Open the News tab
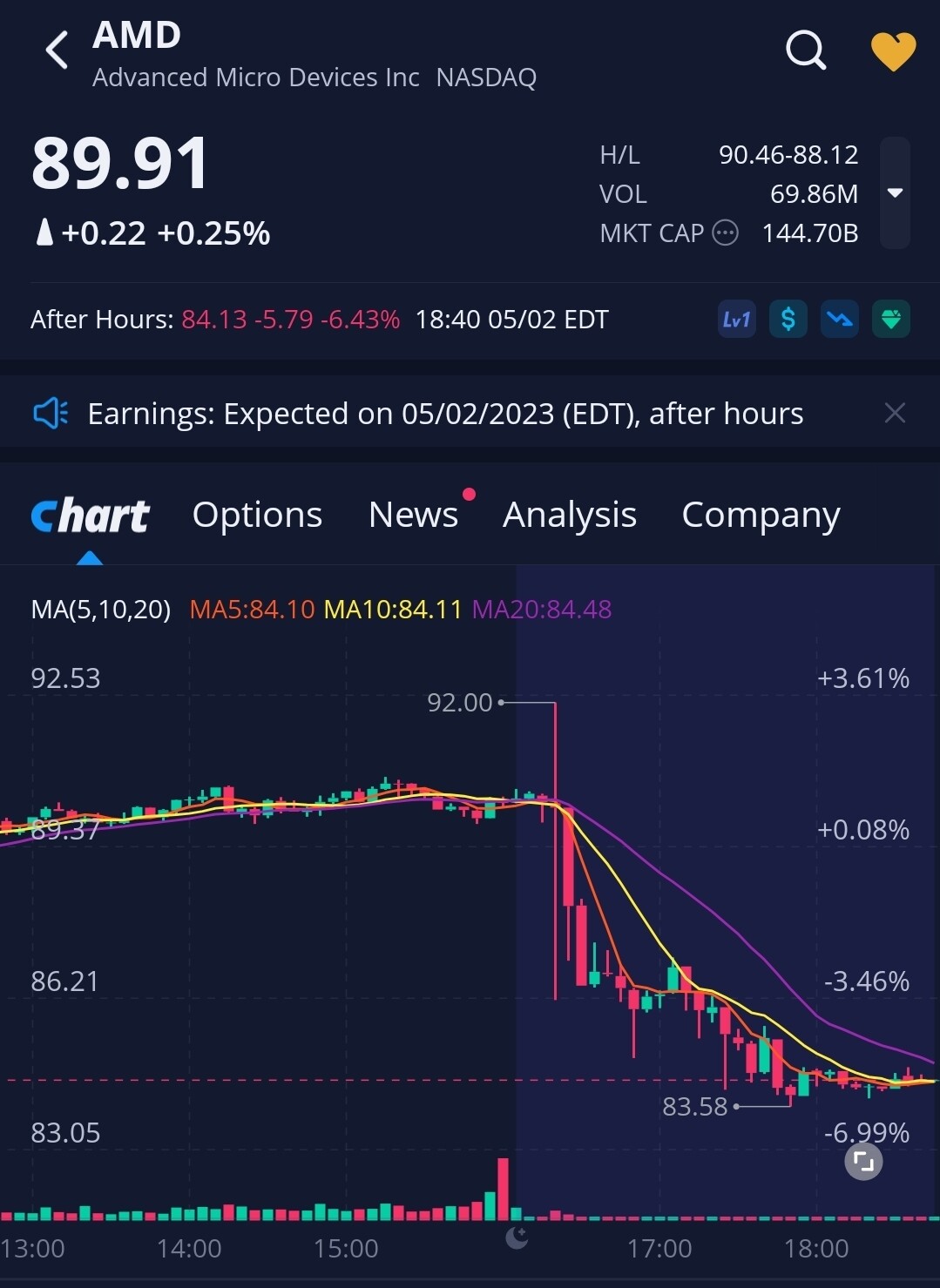 tap(413, 515)
